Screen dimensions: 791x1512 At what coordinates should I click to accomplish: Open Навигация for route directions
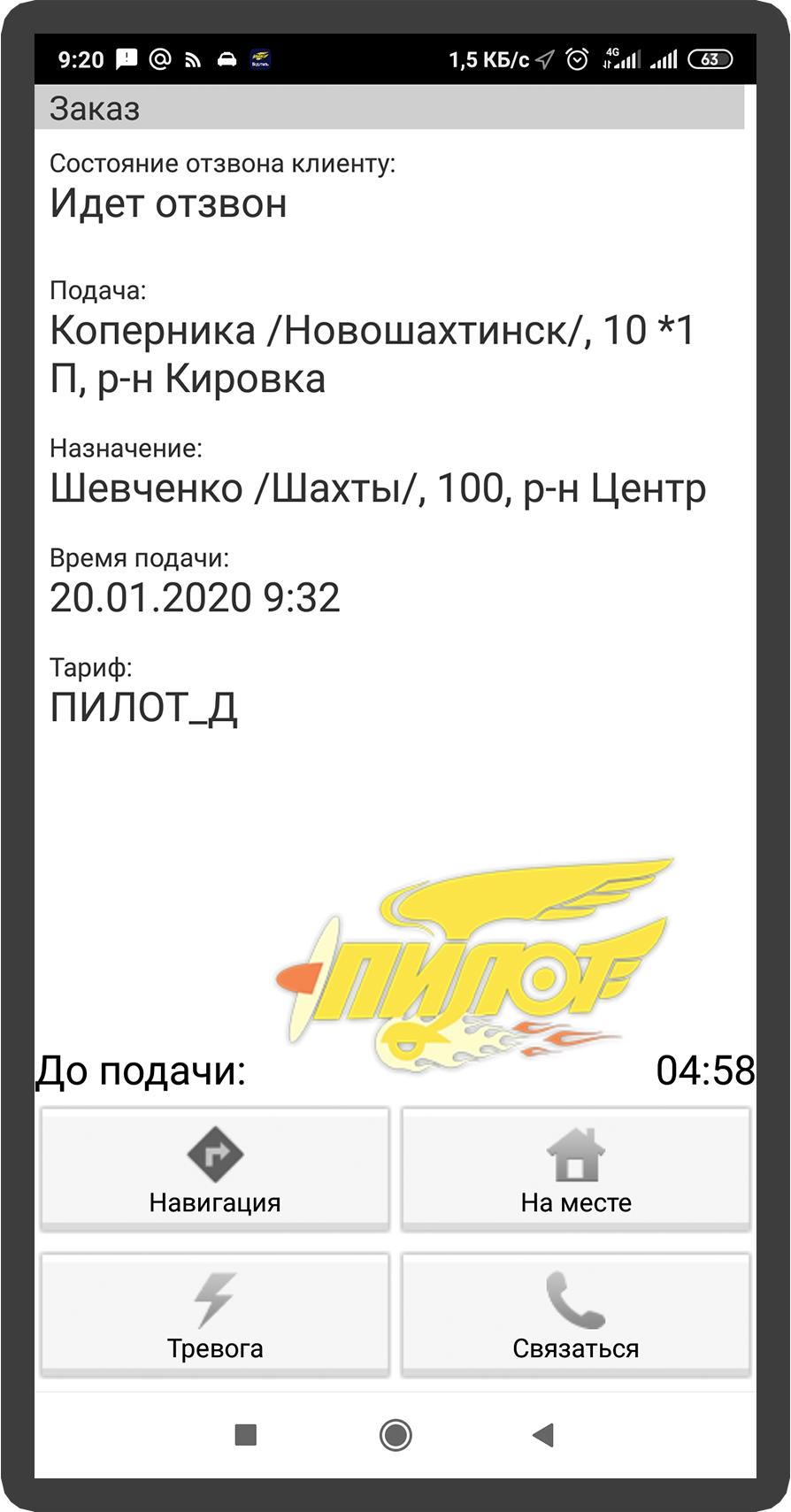pyautogui.click(x=215, y=1169)
